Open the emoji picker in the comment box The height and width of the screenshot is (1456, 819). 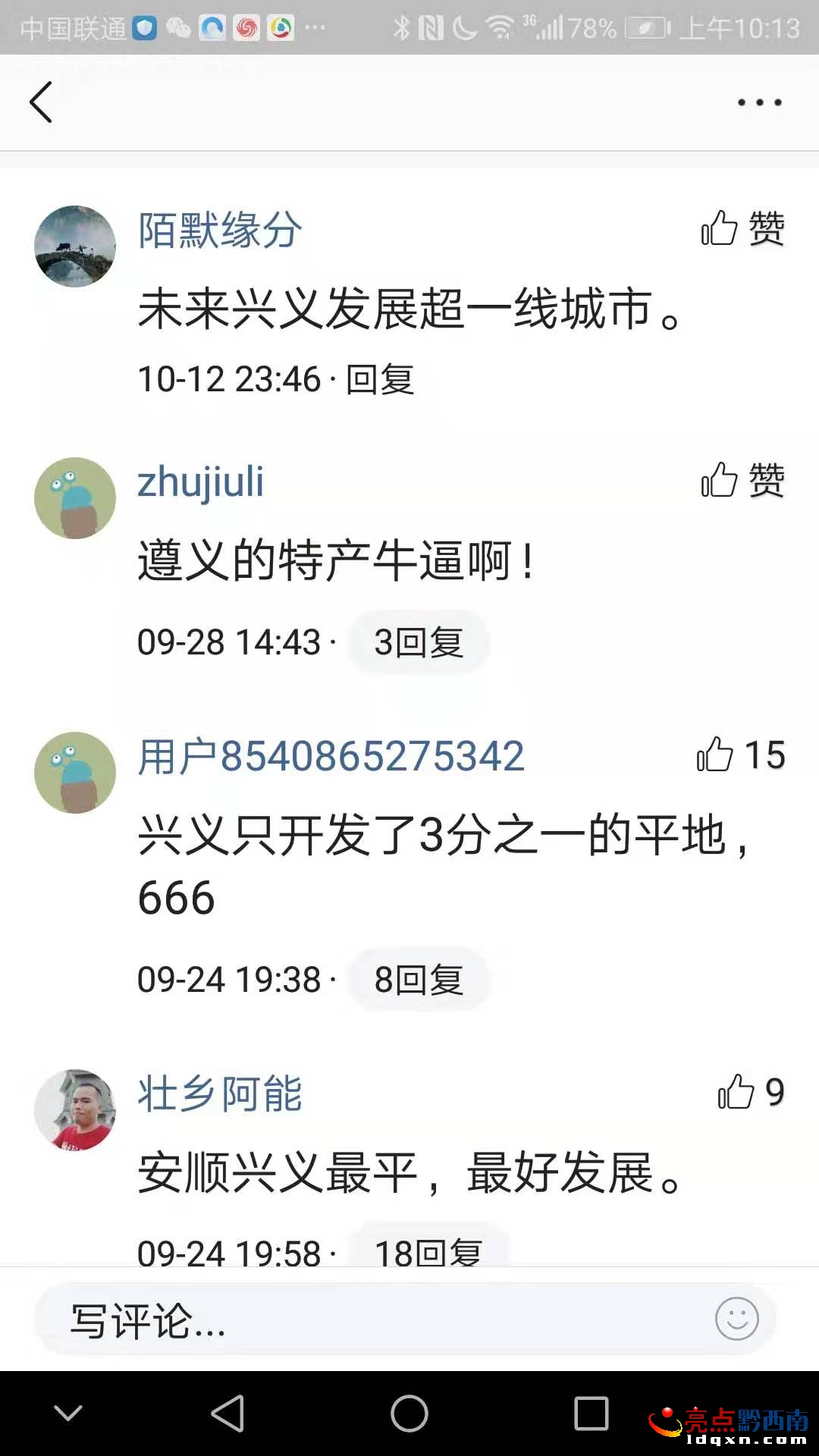(736, 1319)
